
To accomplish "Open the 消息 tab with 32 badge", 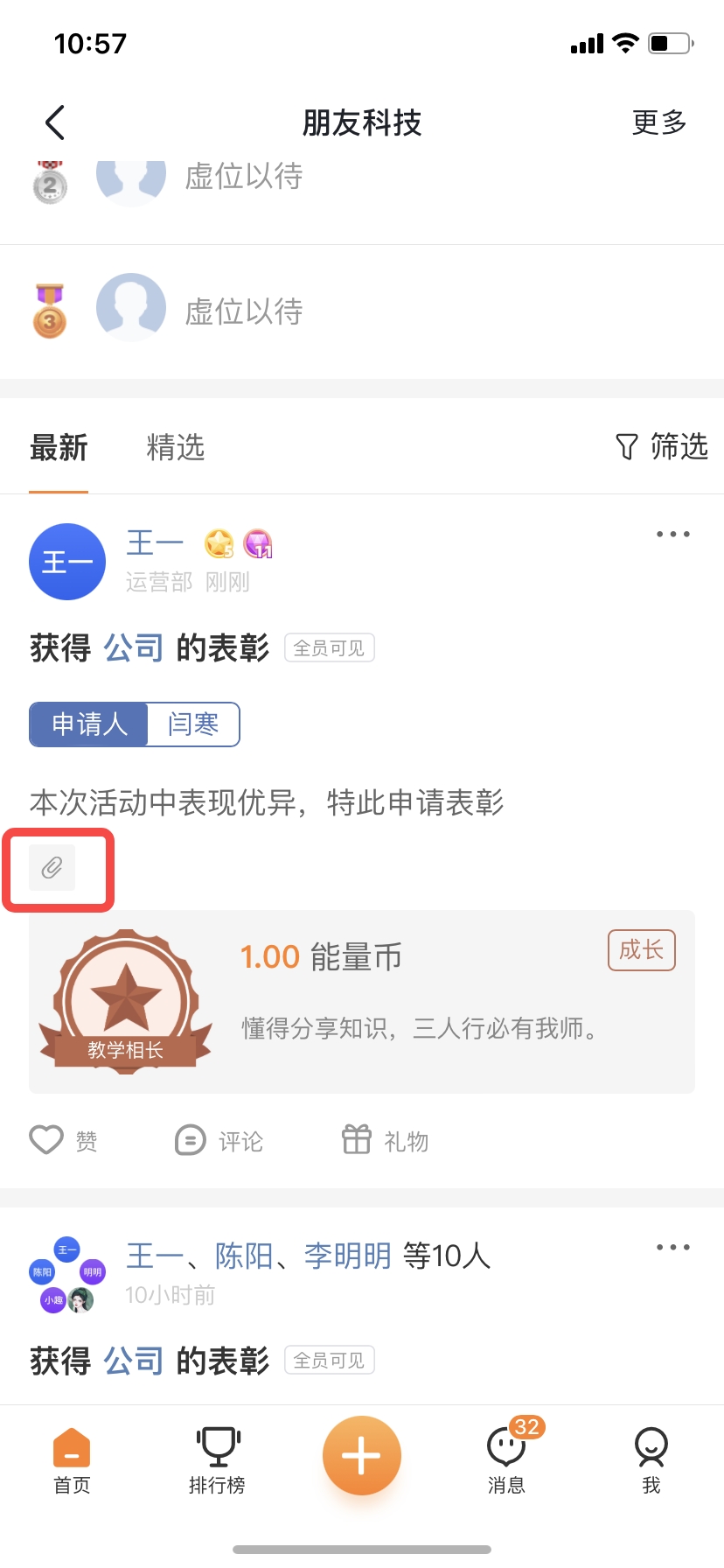I will click(506, 1459).
